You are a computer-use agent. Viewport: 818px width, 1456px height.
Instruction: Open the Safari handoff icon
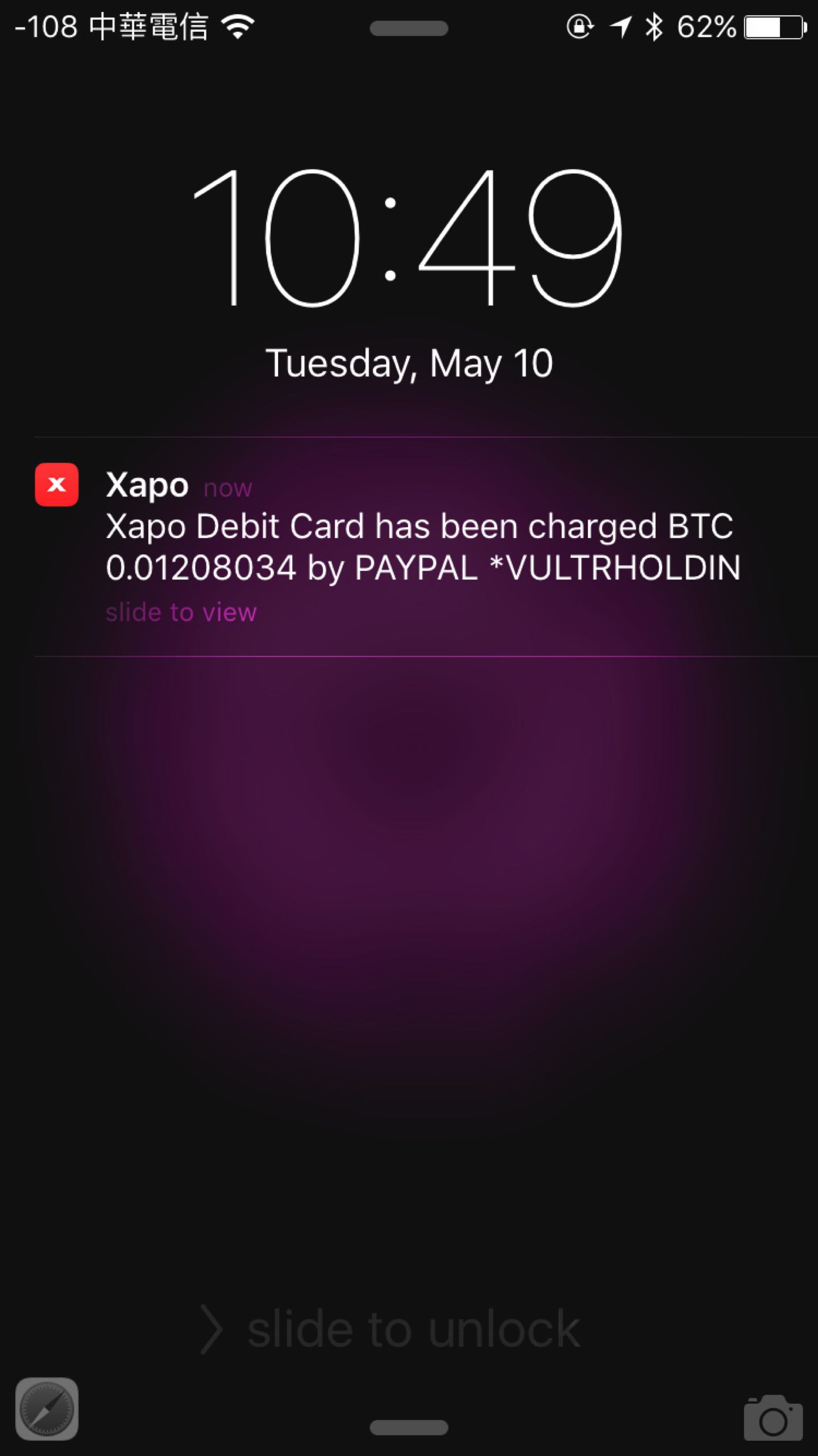click(x=47, y=1409)
